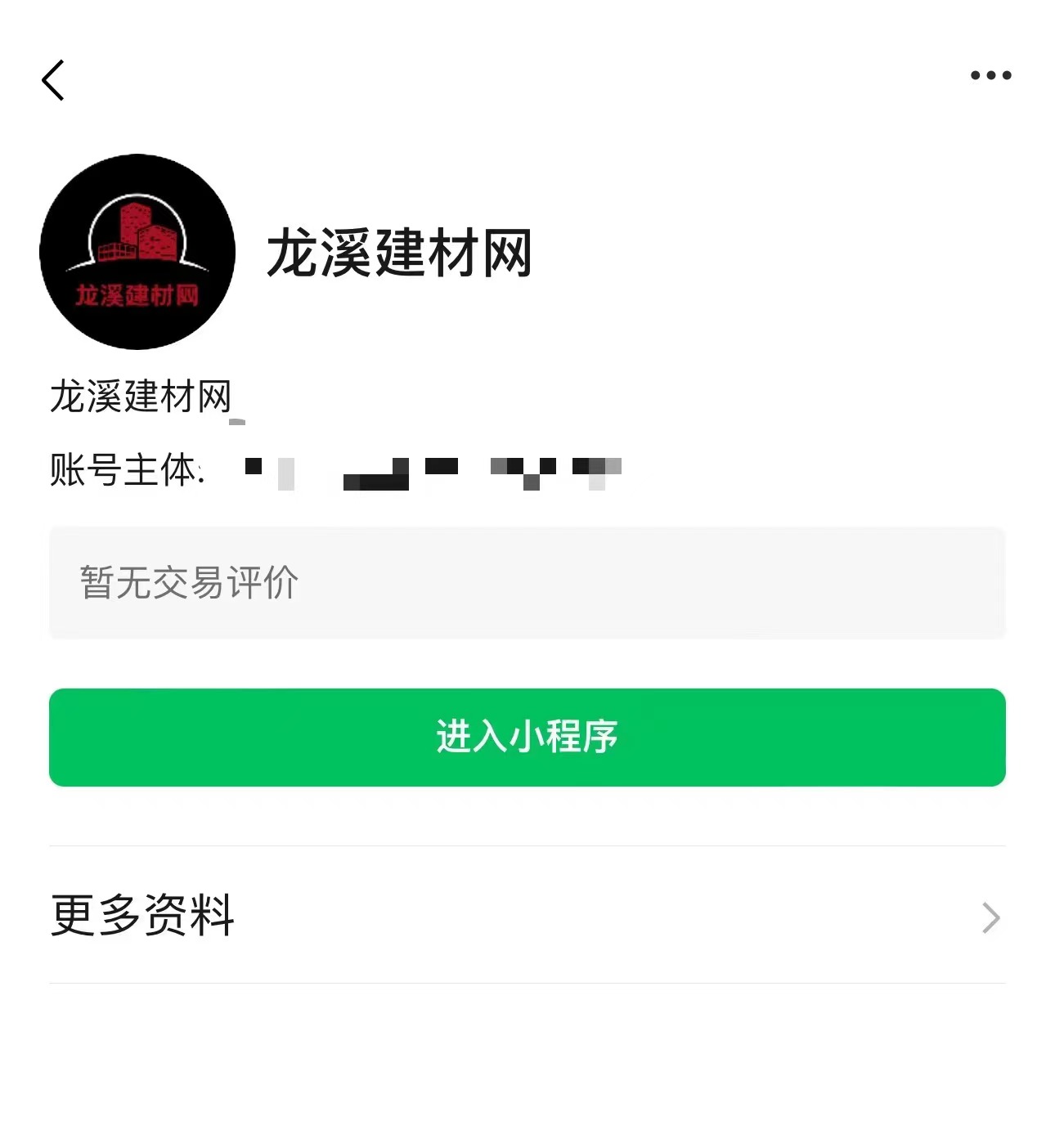1055x1148 pixels.
Task: Go back using the top-left arrow
Action: tap(53, 80)
